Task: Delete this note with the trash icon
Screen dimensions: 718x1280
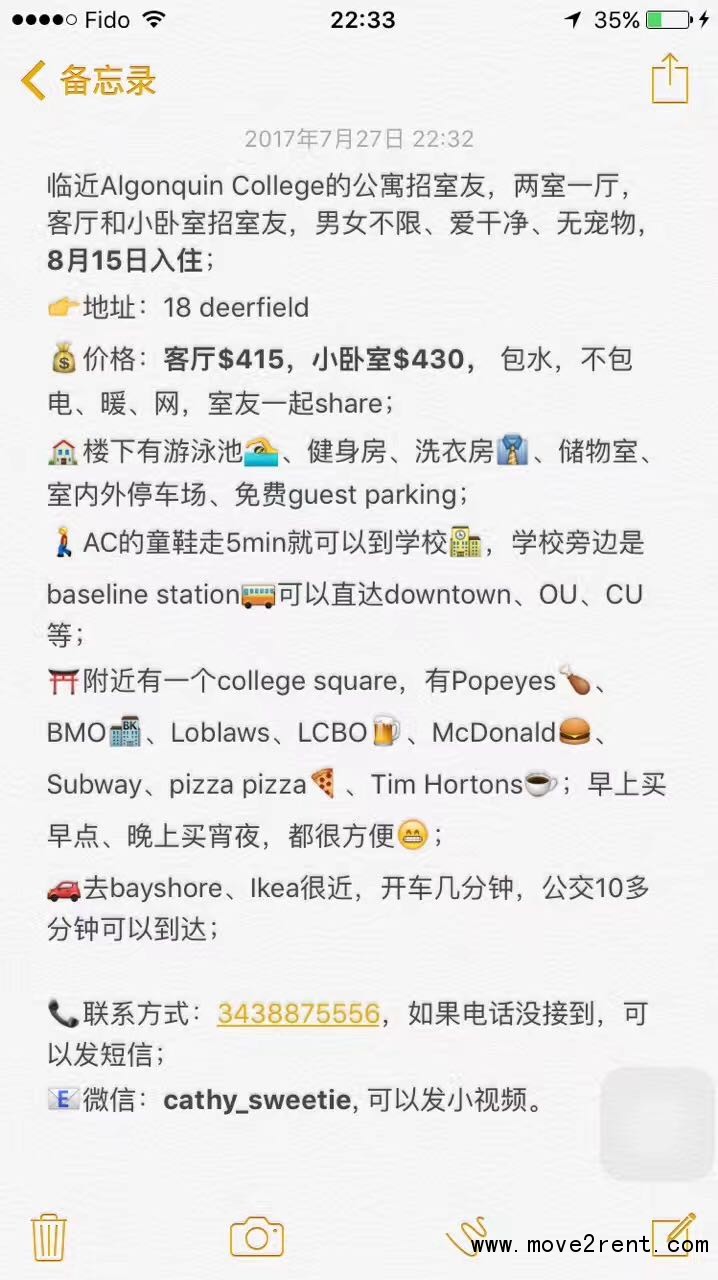Action: point(49,1236)
